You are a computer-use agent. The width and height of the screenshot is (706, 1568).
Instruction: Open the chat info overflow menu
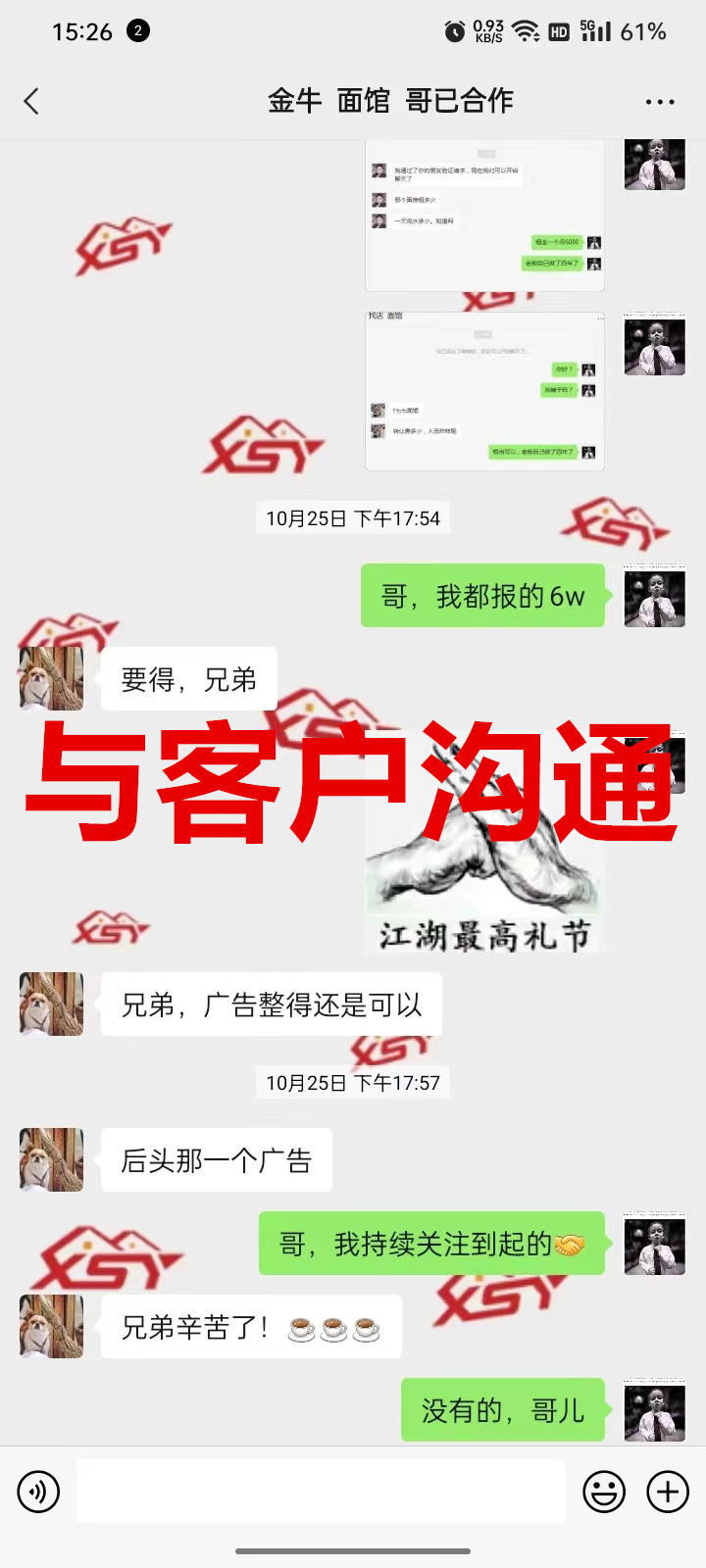tap(660, 102)
